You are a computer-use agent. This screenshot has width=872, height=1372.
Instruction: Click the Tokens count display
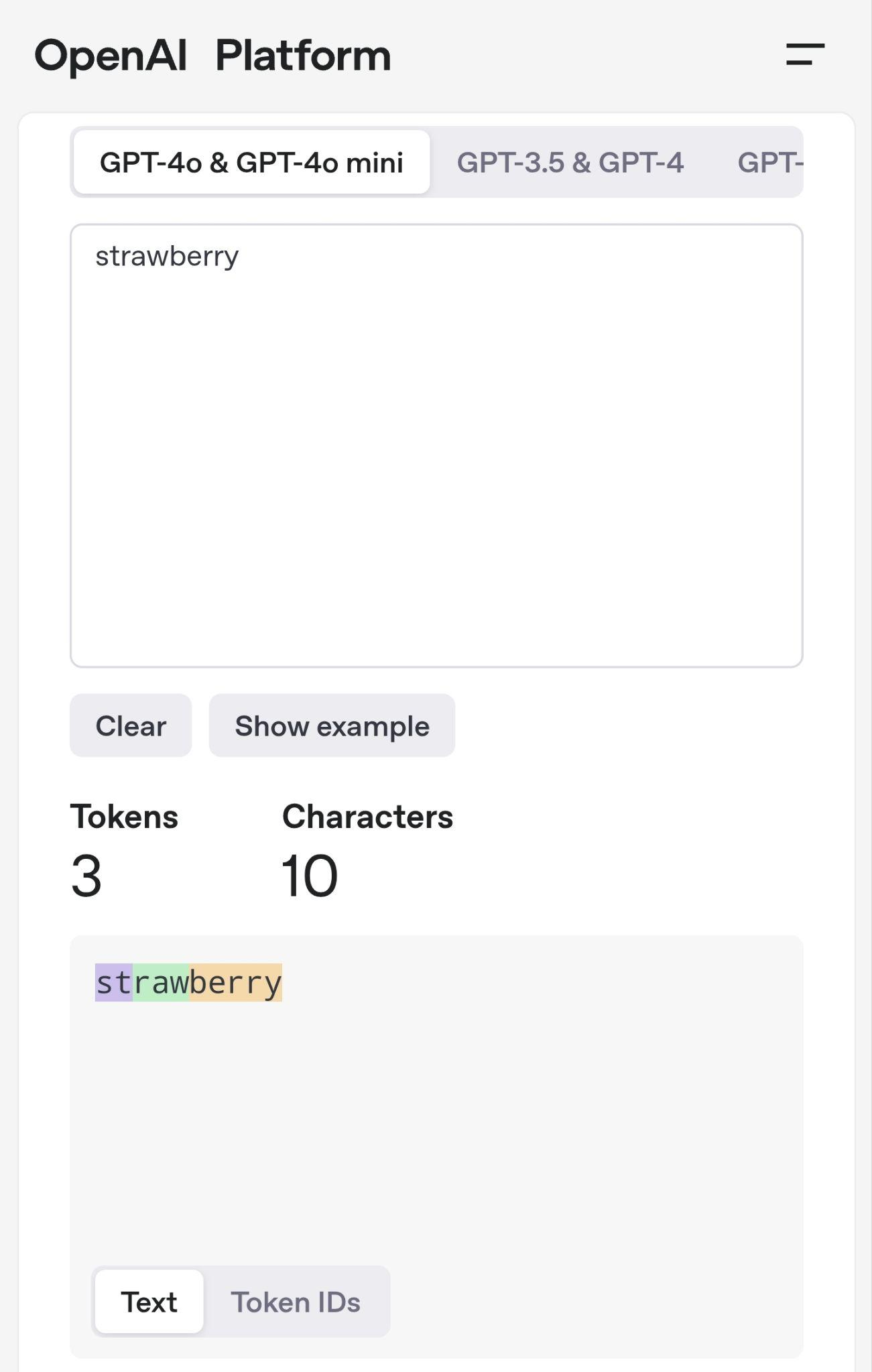(86, 873)
